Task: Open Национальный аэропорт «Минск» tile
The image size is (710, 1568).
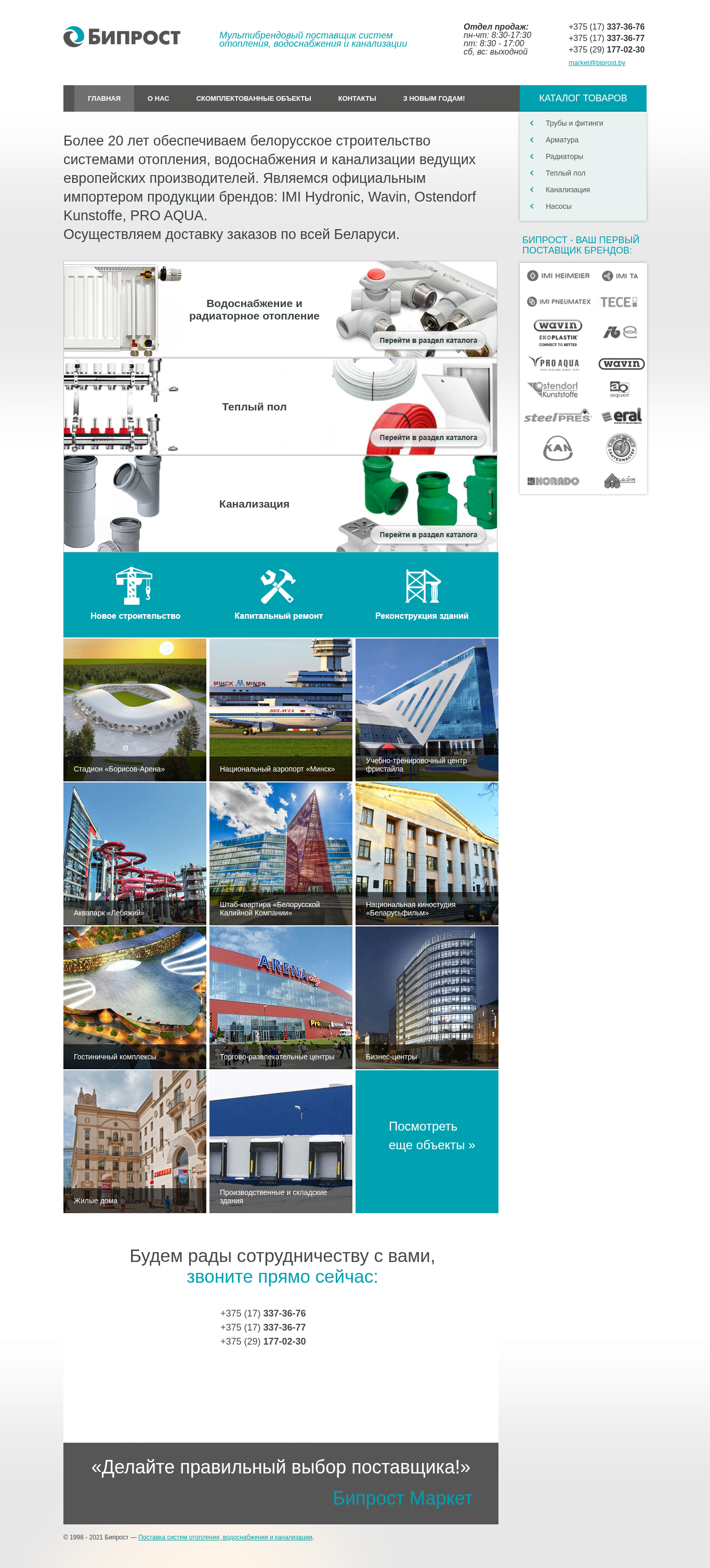Action: [281, 710]
